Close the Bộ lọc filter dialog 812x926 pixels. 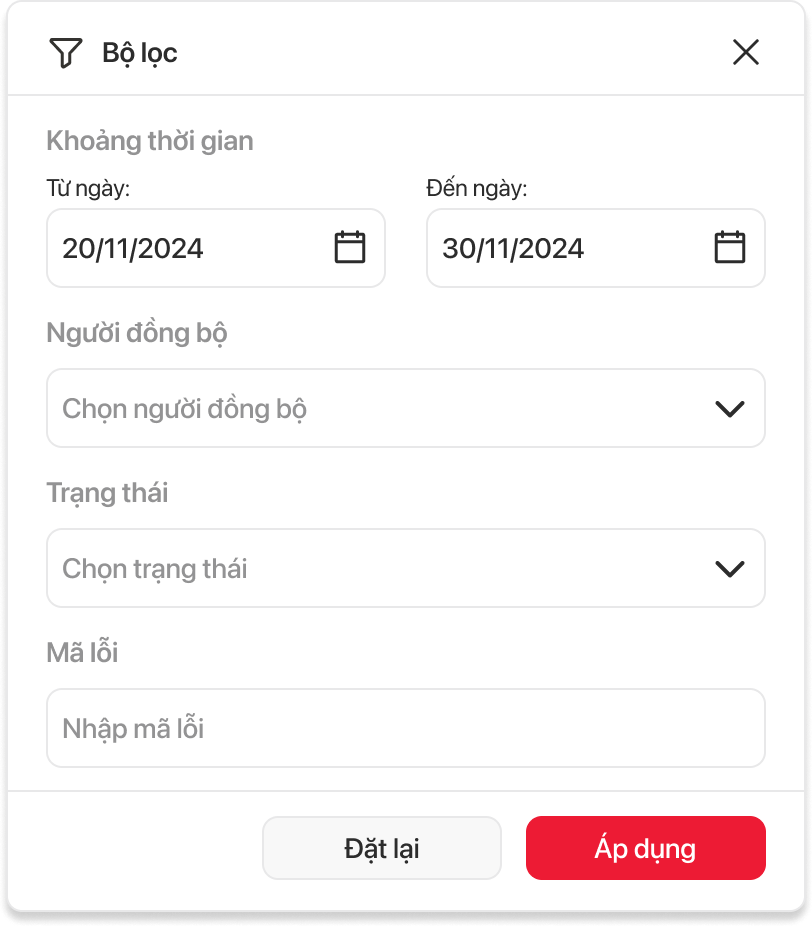click(745, 52)
